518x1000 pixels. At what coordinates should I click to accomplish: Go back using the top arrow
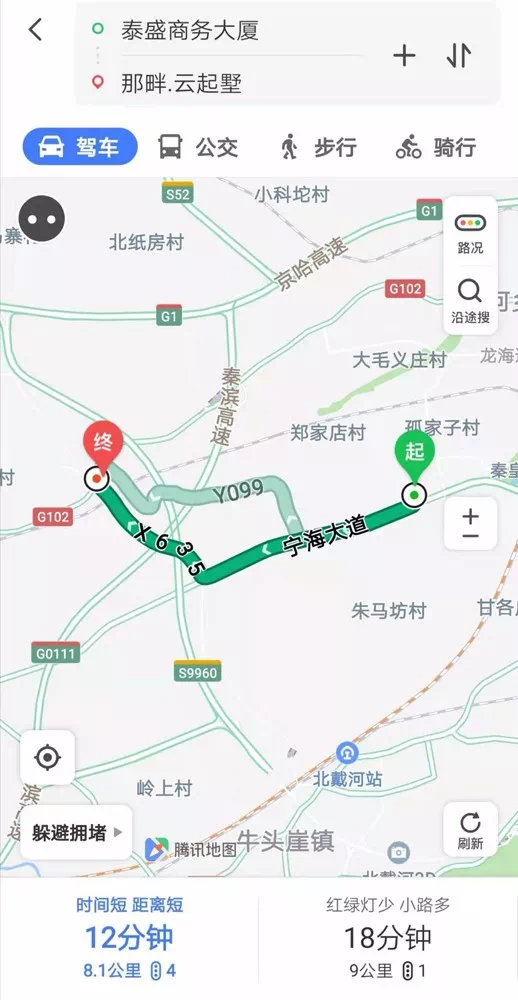point(36,29)
